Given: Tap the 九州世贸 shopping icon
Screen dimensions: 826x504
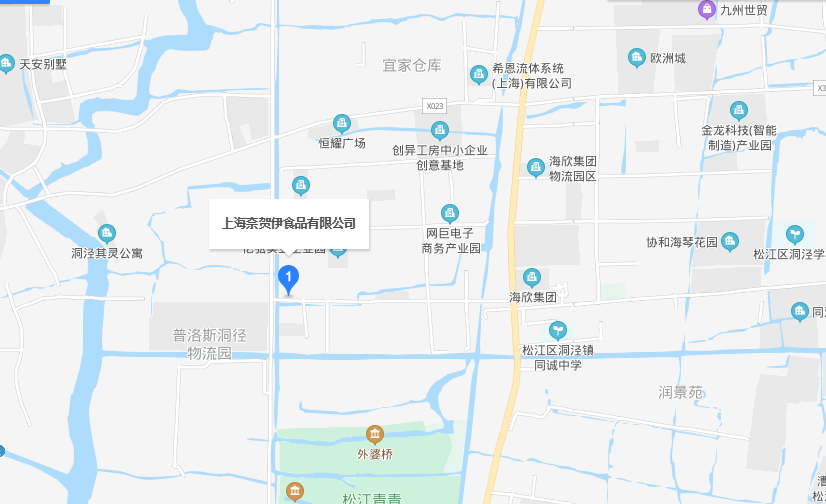Looking at the screenshot, I should coord(706,10).
